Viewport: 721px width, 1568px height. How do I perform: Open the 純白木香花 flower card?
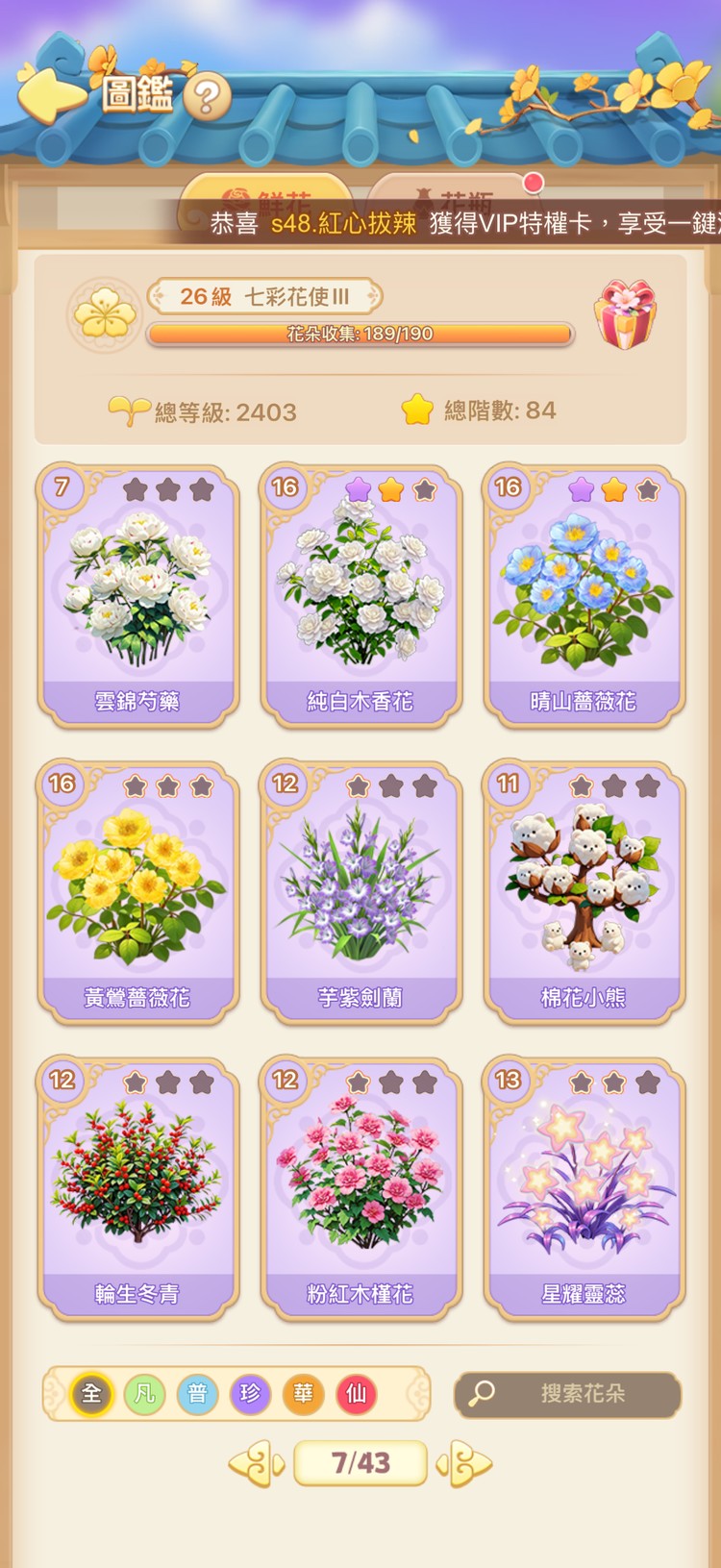[x=360, y=596]
